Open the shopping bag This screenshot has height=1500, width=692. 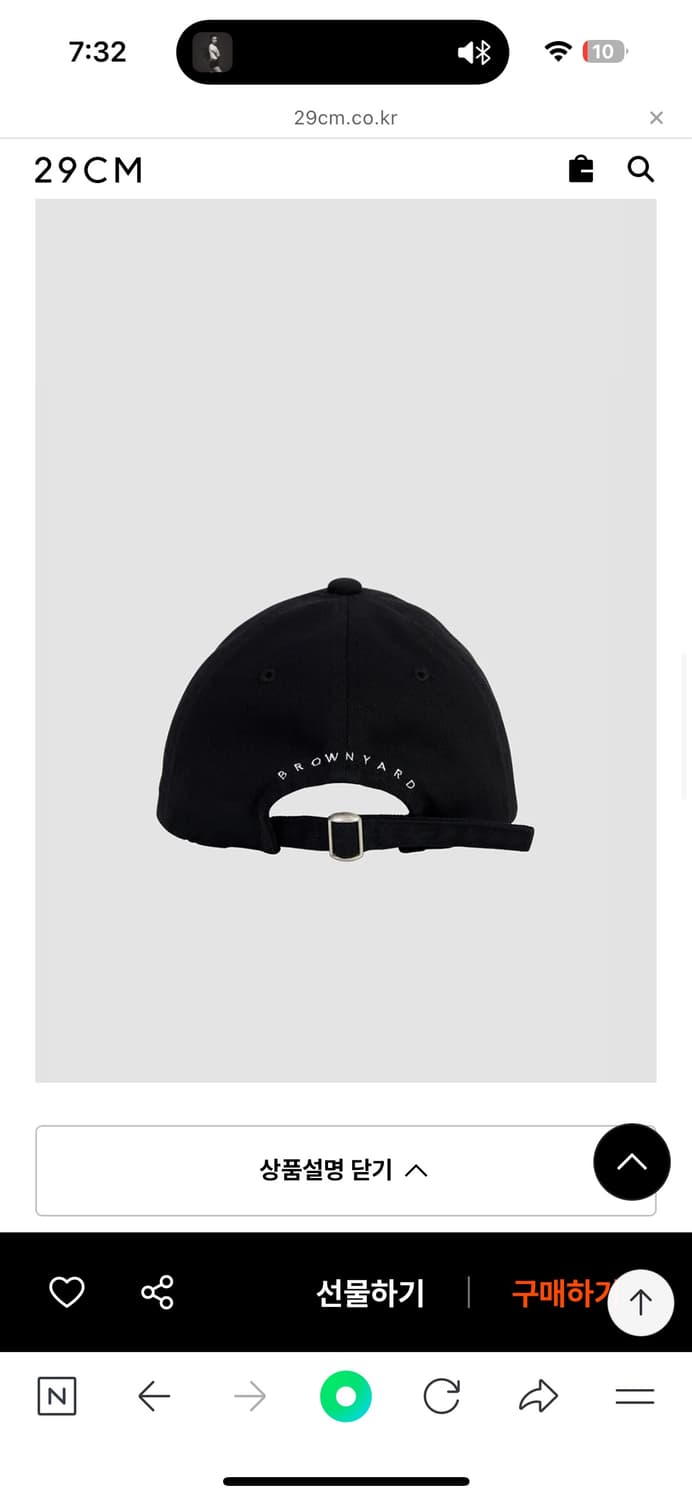coord(581,169)
